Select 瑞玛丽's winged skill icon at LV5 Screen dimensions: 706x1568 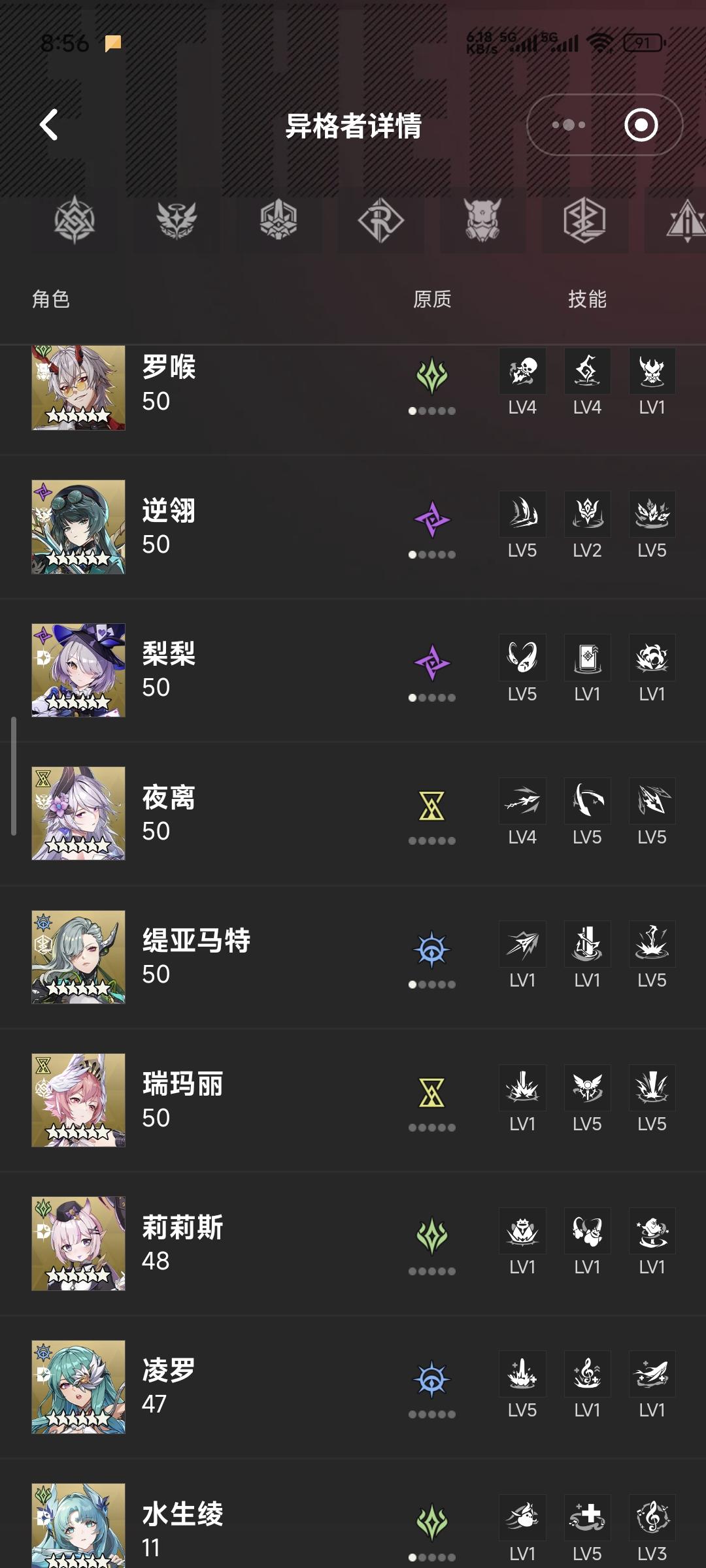pos(587,1089)
